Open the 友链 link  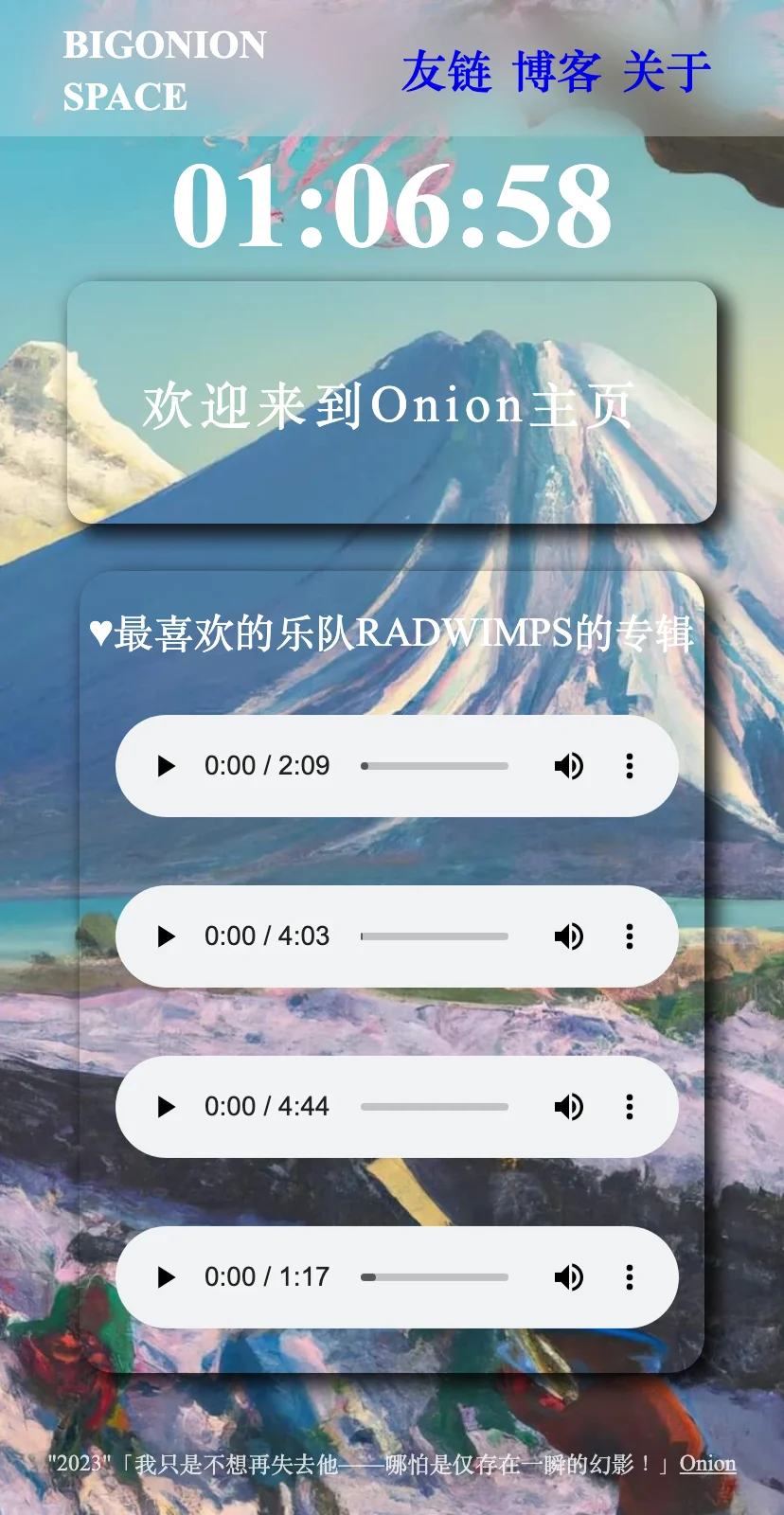point(447,72)
